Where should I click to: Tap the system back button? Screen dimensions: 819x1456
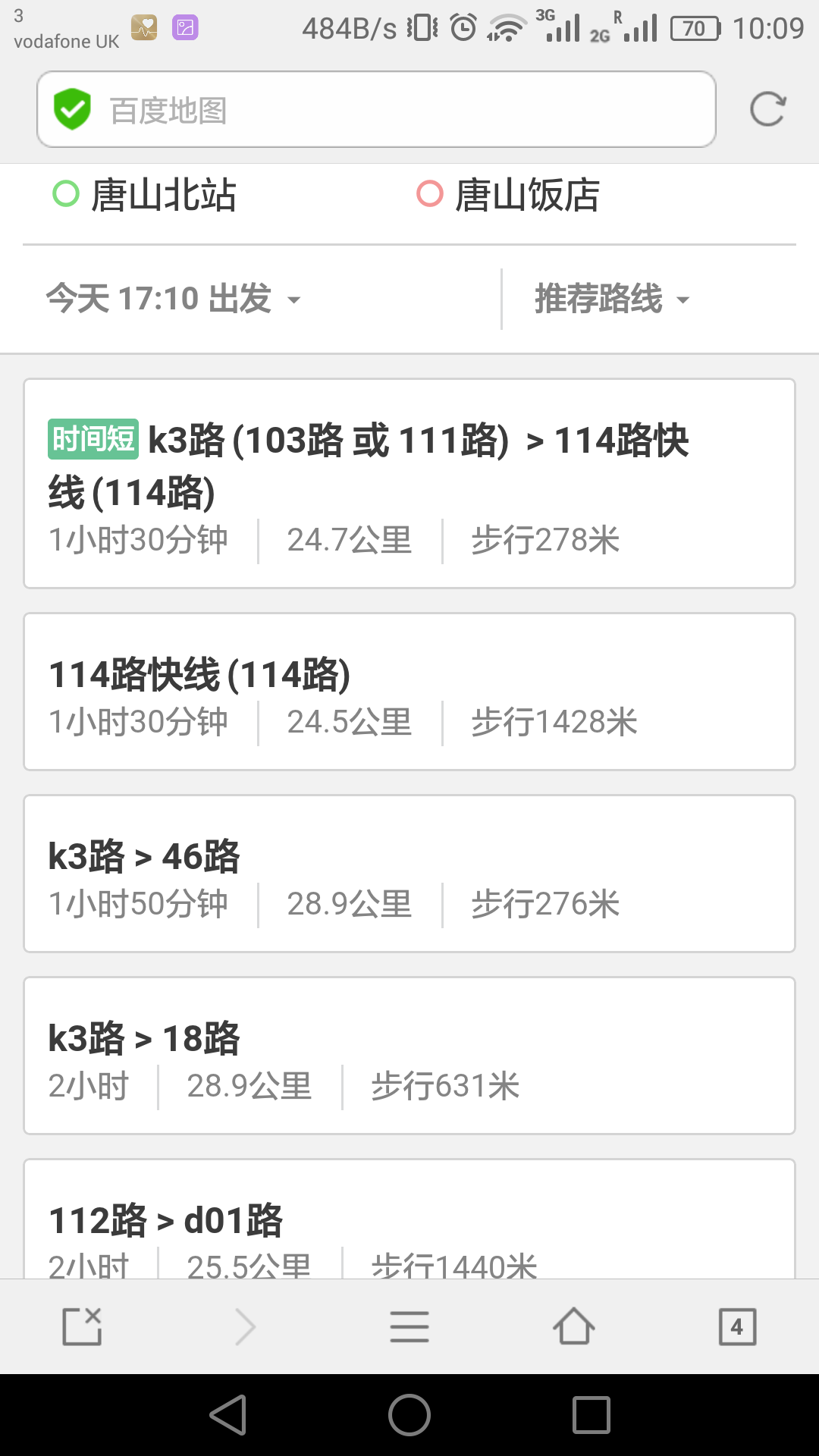point(228,1415)
